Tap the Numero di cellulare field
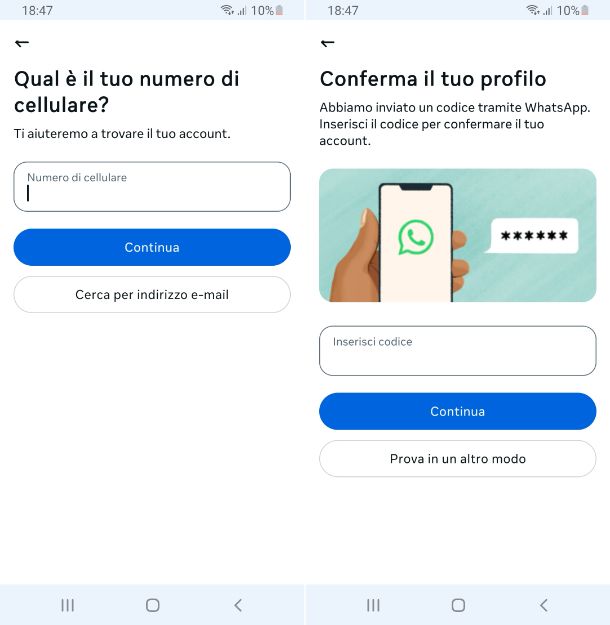The width and height of the screenshot is (610, 625). coord(152,187)
